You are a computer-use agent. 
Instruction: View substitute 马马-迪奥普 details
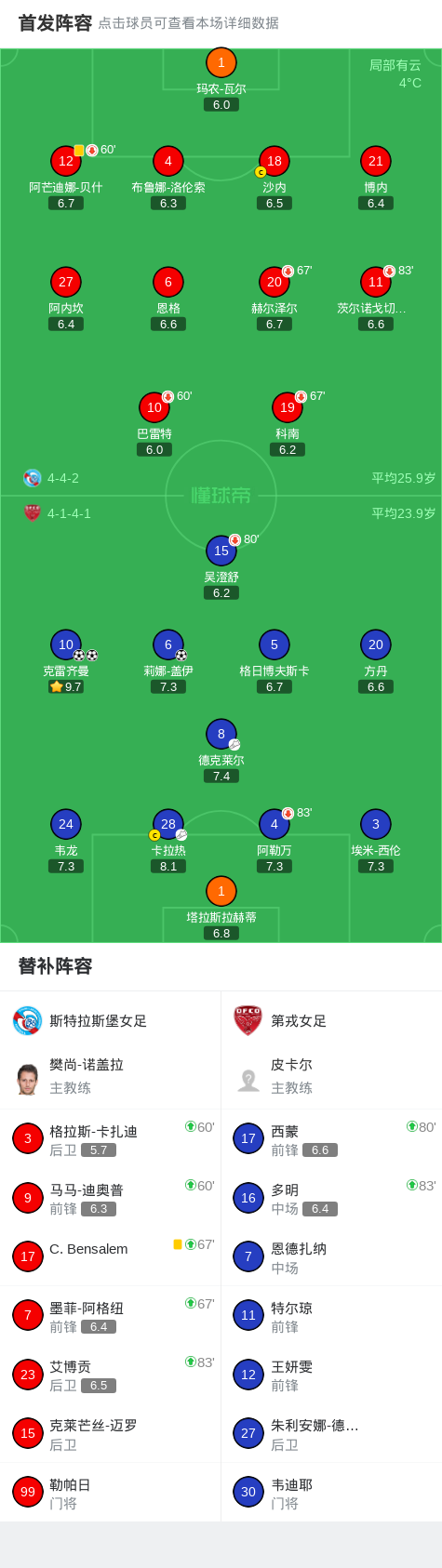[x=111, y=1198]
